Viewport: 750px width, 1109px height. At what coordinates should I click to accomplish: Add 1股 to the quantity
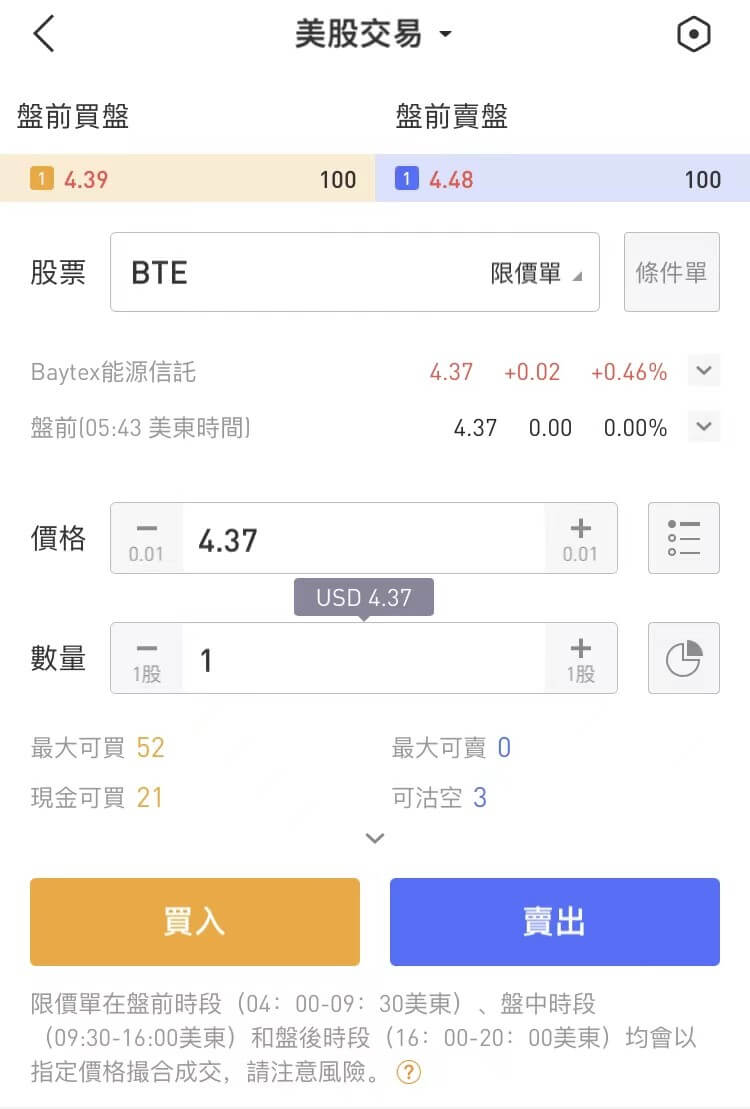pyautogui.click(x=580, y=659)
